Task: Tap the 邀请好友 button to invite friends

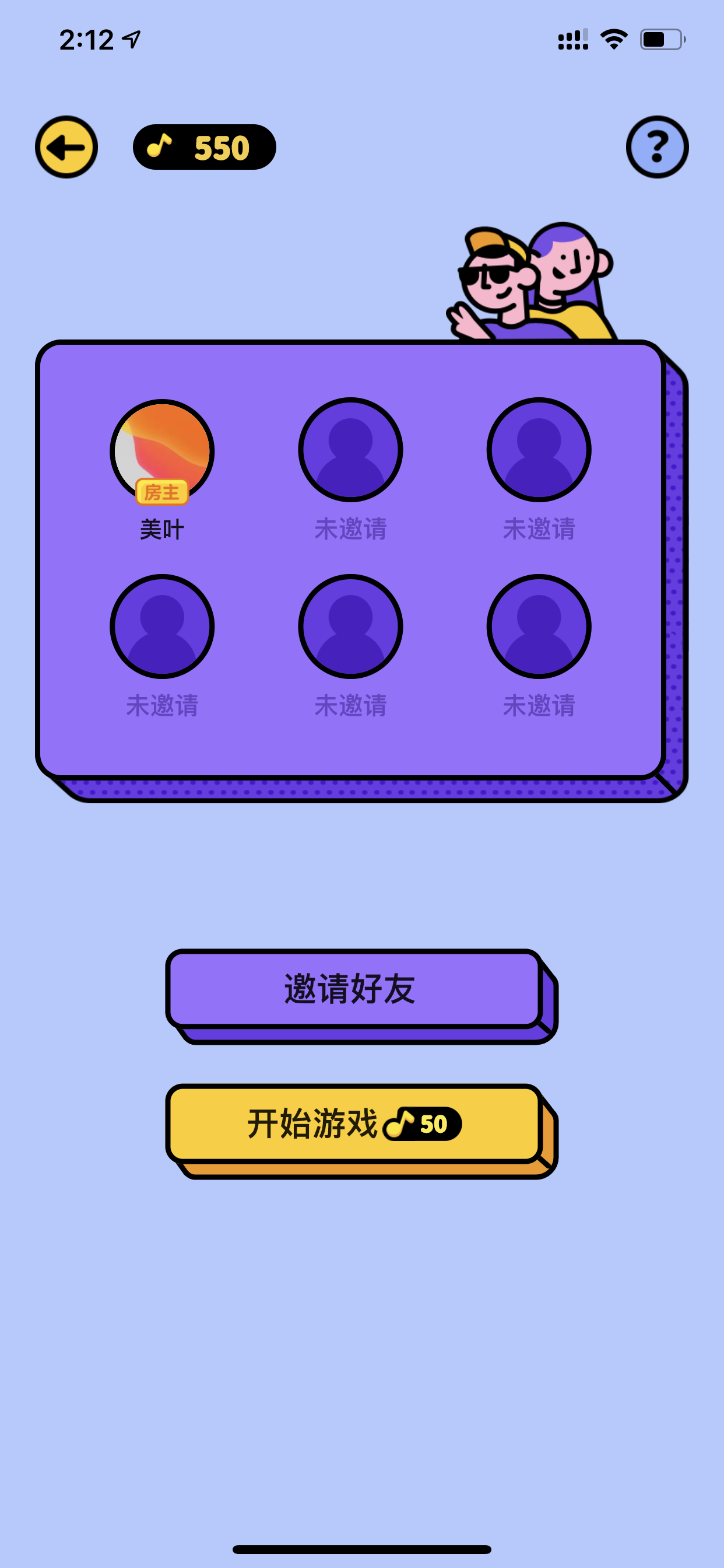Action: [x=354, y=989]
